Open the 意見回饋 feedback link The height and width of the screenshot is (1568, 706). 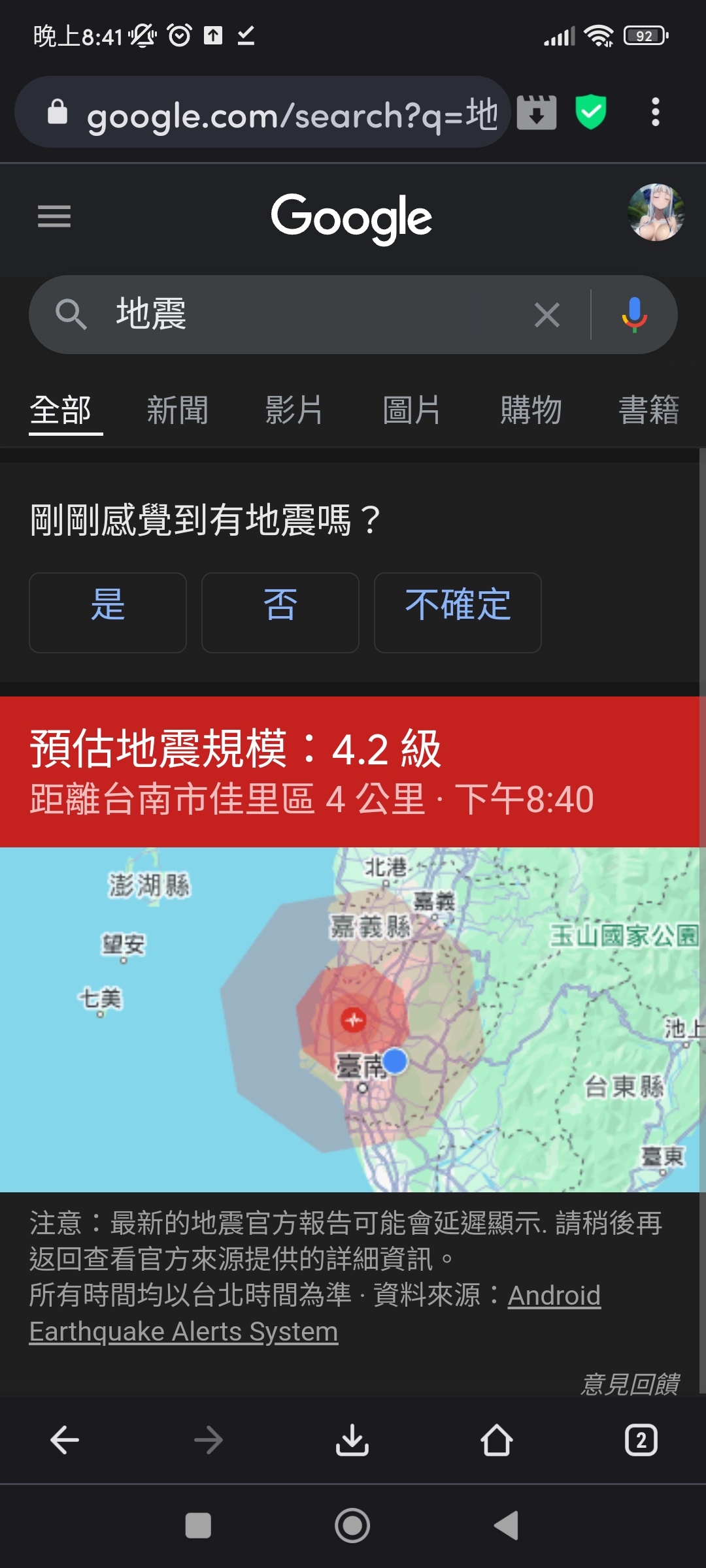tap(630, 1384)
